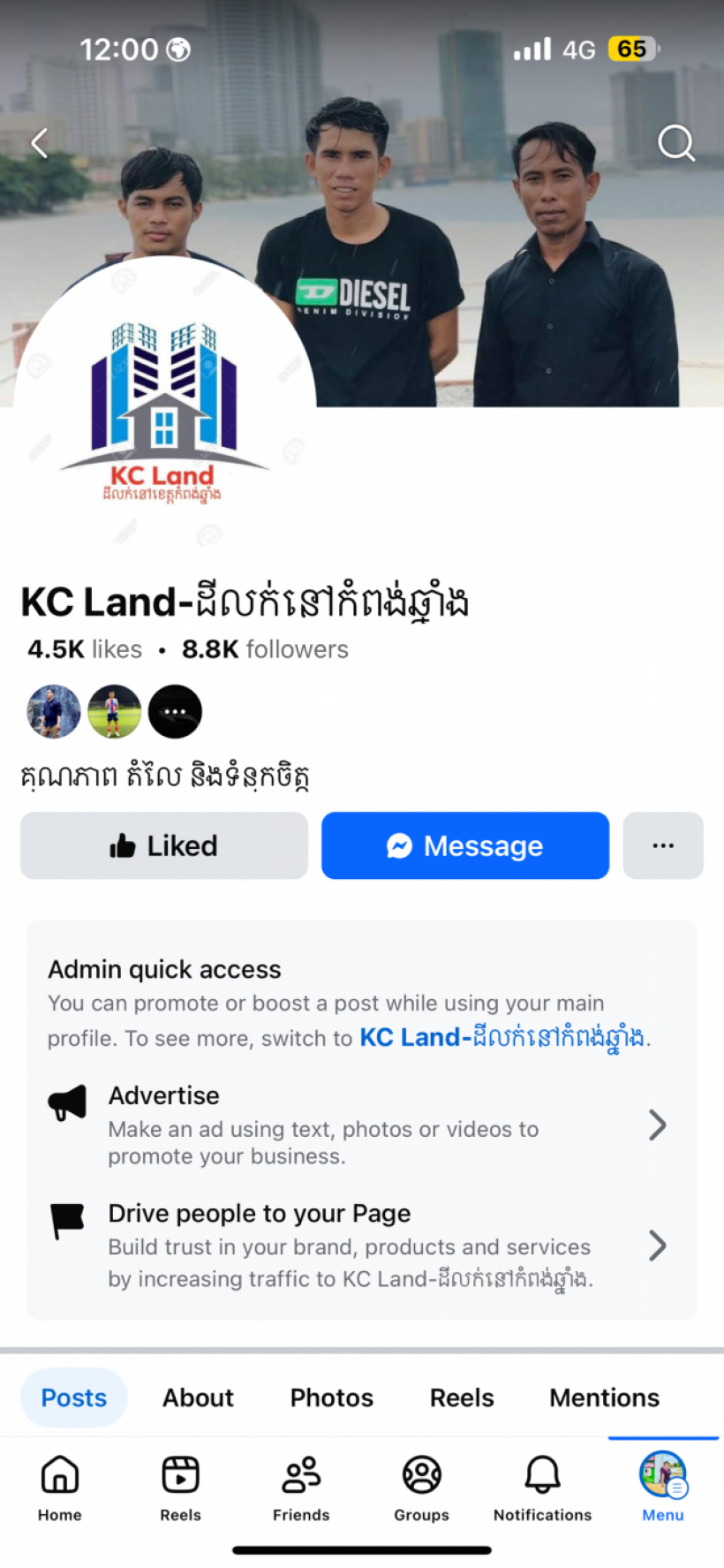Open the more options button beside Message
This screenshot has width=724, height=1568.
pyautogui.click(x=663, y=845)
